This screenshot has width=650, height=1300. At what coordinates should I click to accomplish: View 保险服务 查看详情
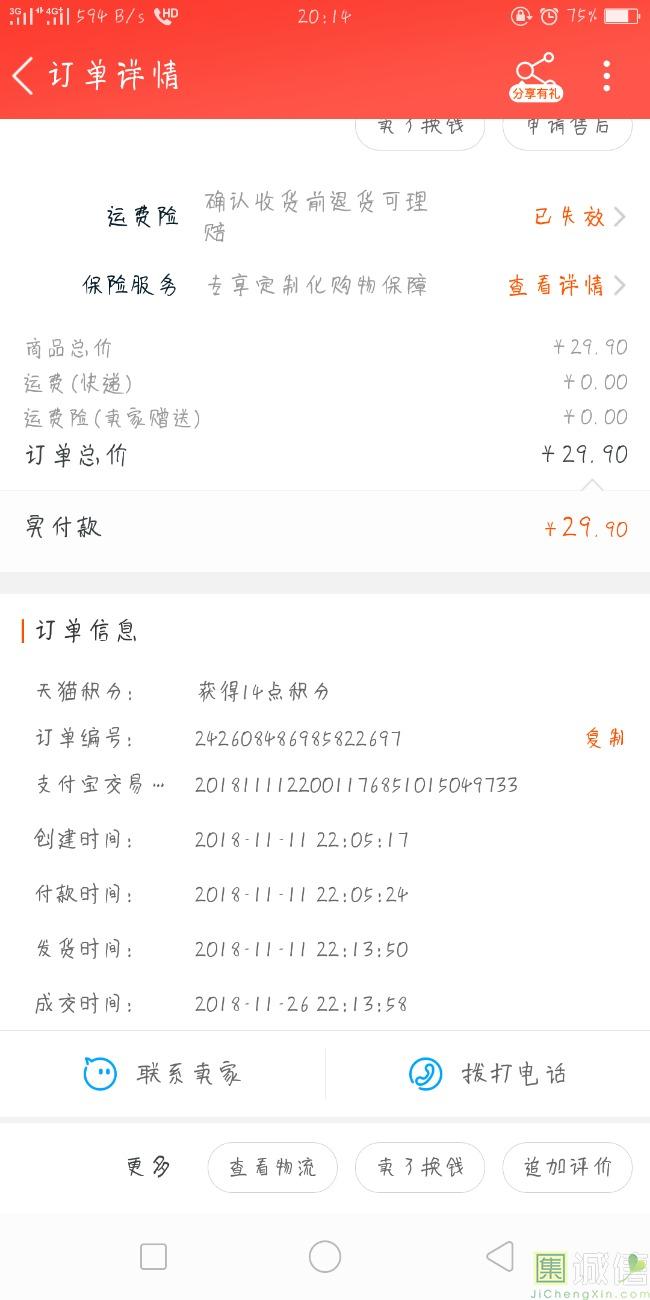566,286
